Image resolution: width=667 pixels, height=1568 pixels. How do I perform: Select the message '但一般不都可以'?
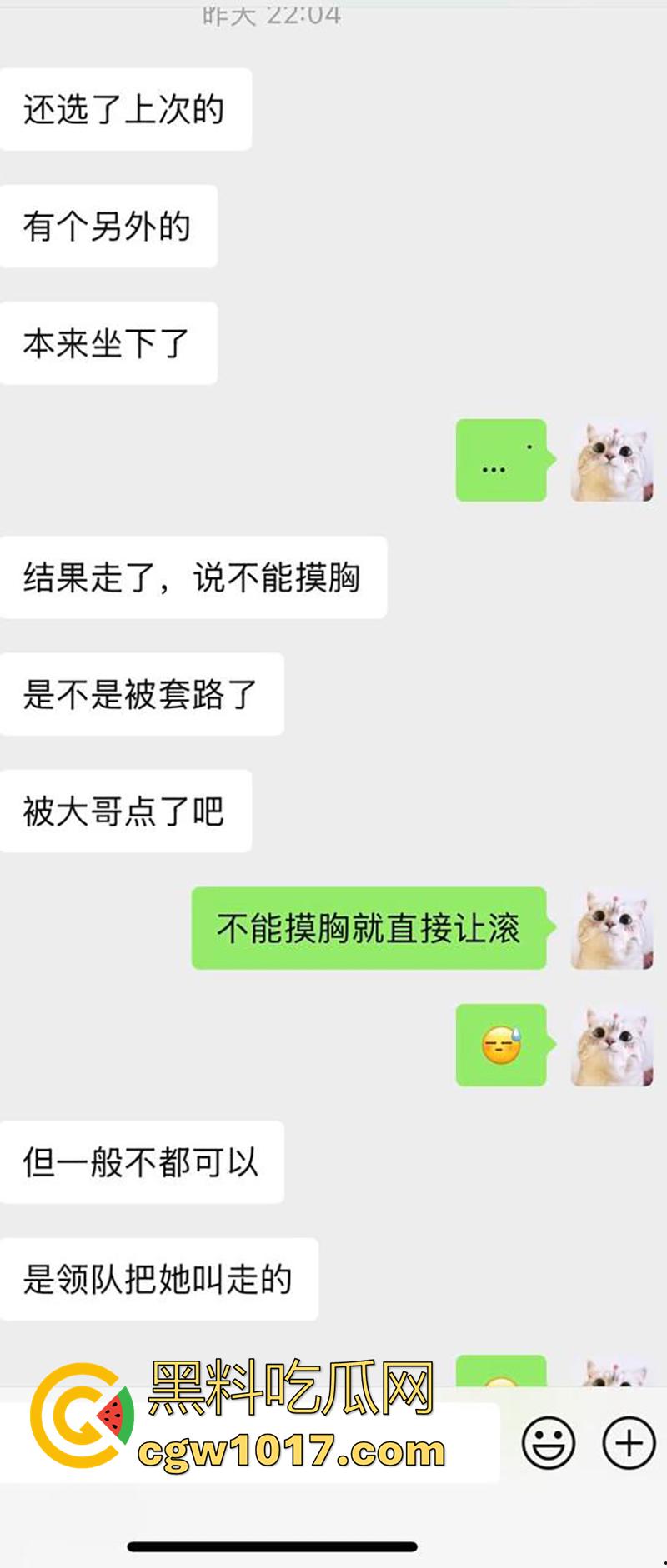[143, 1161]
